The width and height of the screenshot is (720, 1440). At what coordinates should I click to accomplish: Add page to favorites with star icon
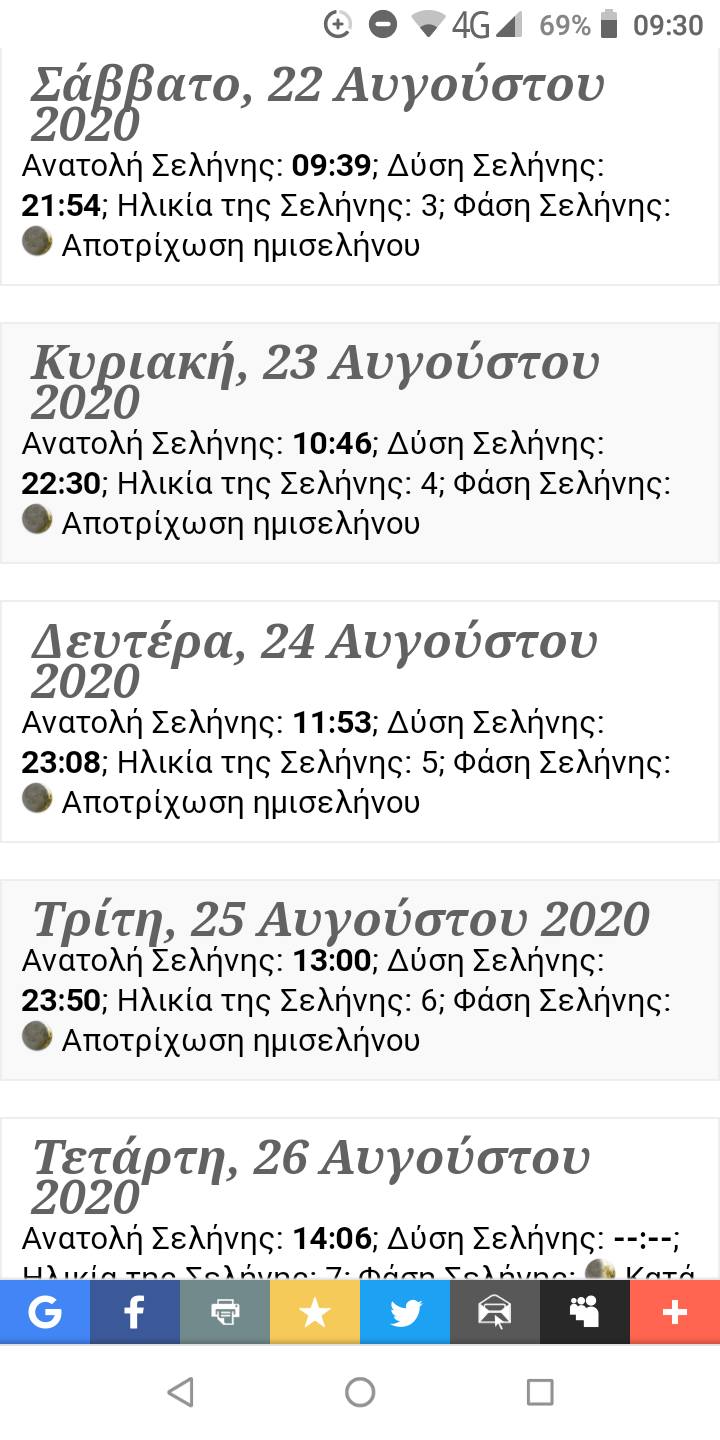pyautogui.click(x=315, y=1312)
